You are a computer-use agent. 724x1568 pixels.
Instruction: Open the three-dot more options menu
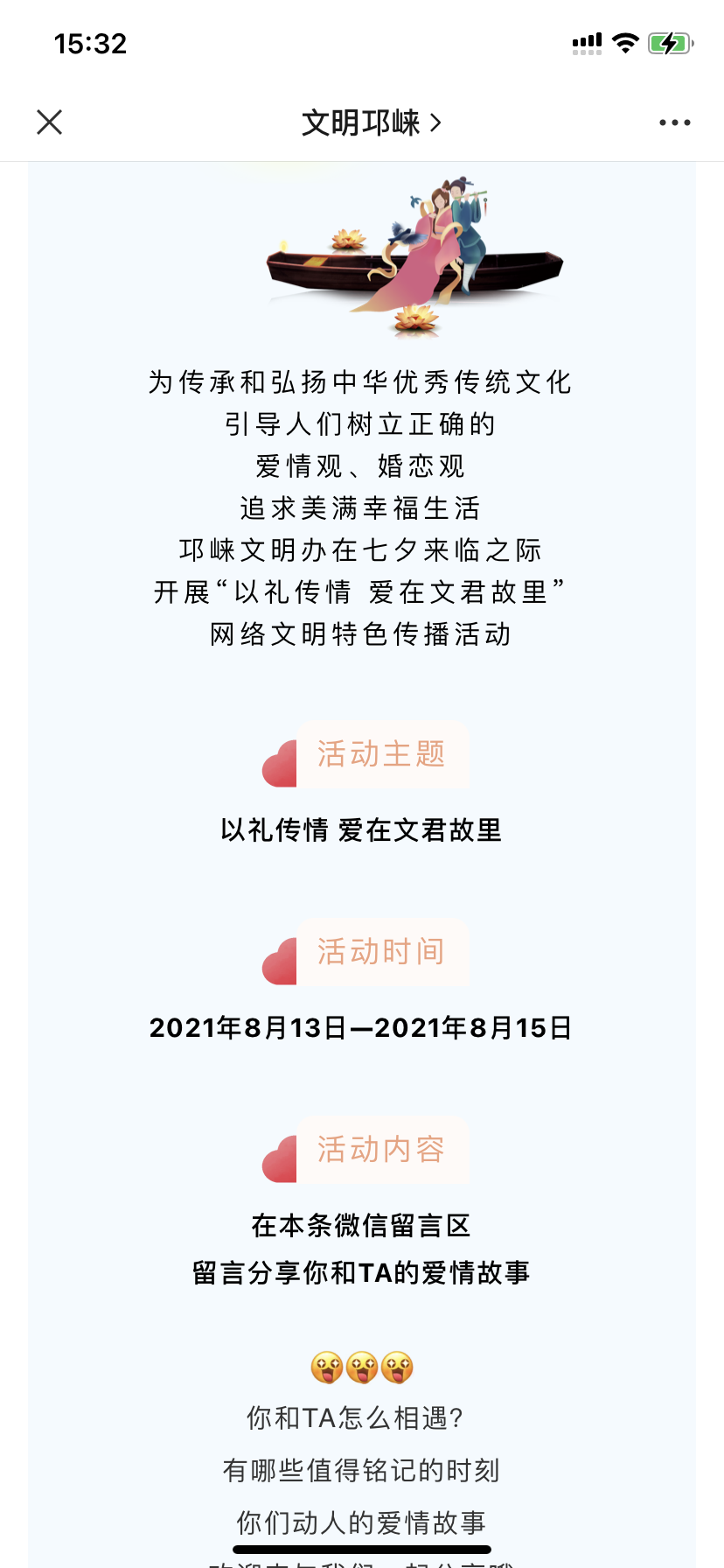point(675,122)
